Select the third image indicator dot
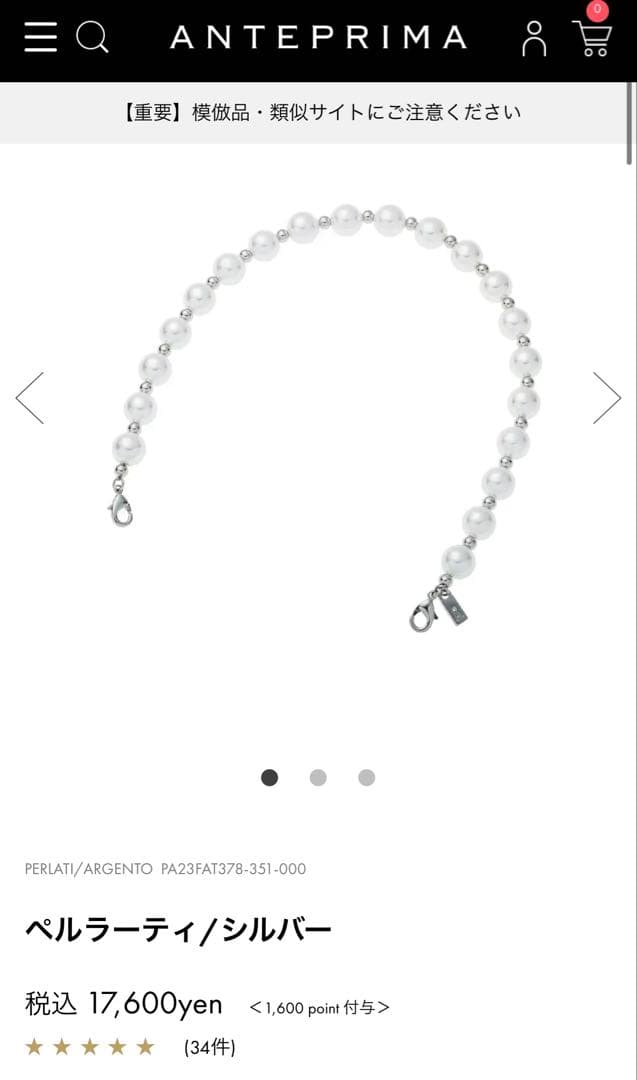Image resolution: width=637 pixels, height=1080 pixels. [366, 777]
